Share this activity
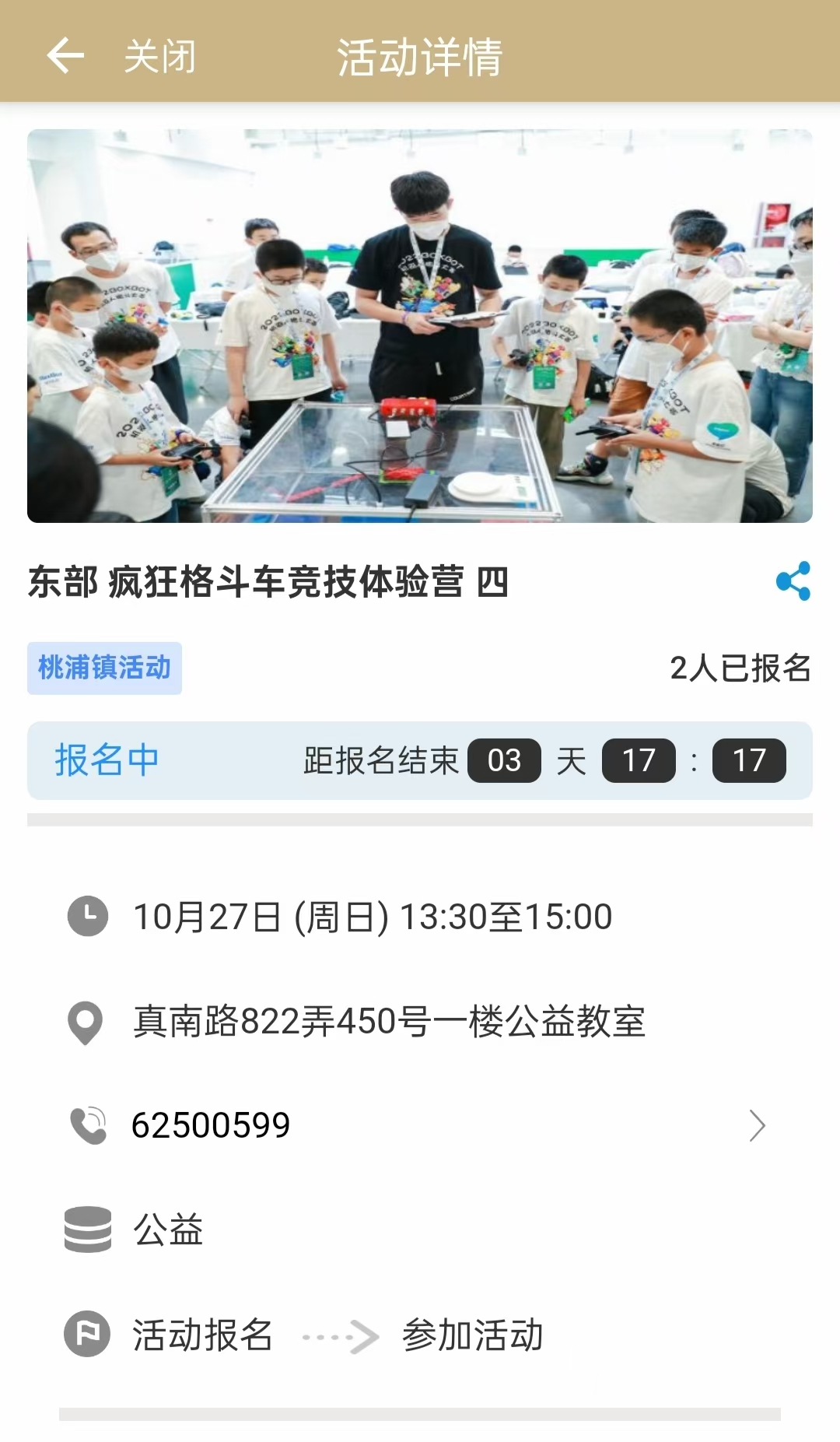 pos(793,581)
